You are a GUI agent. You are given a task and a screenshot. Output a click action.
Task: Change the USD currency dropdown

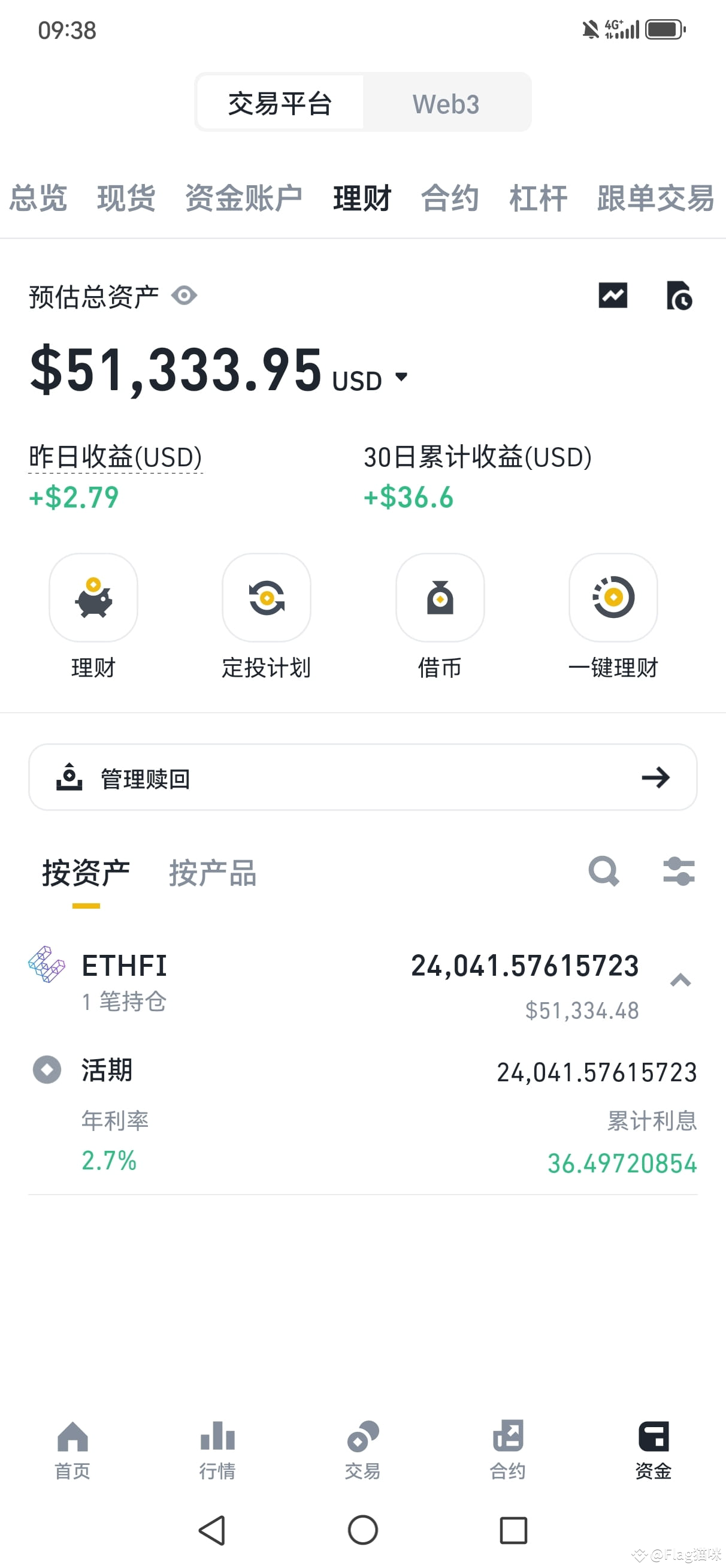(371, 379)
